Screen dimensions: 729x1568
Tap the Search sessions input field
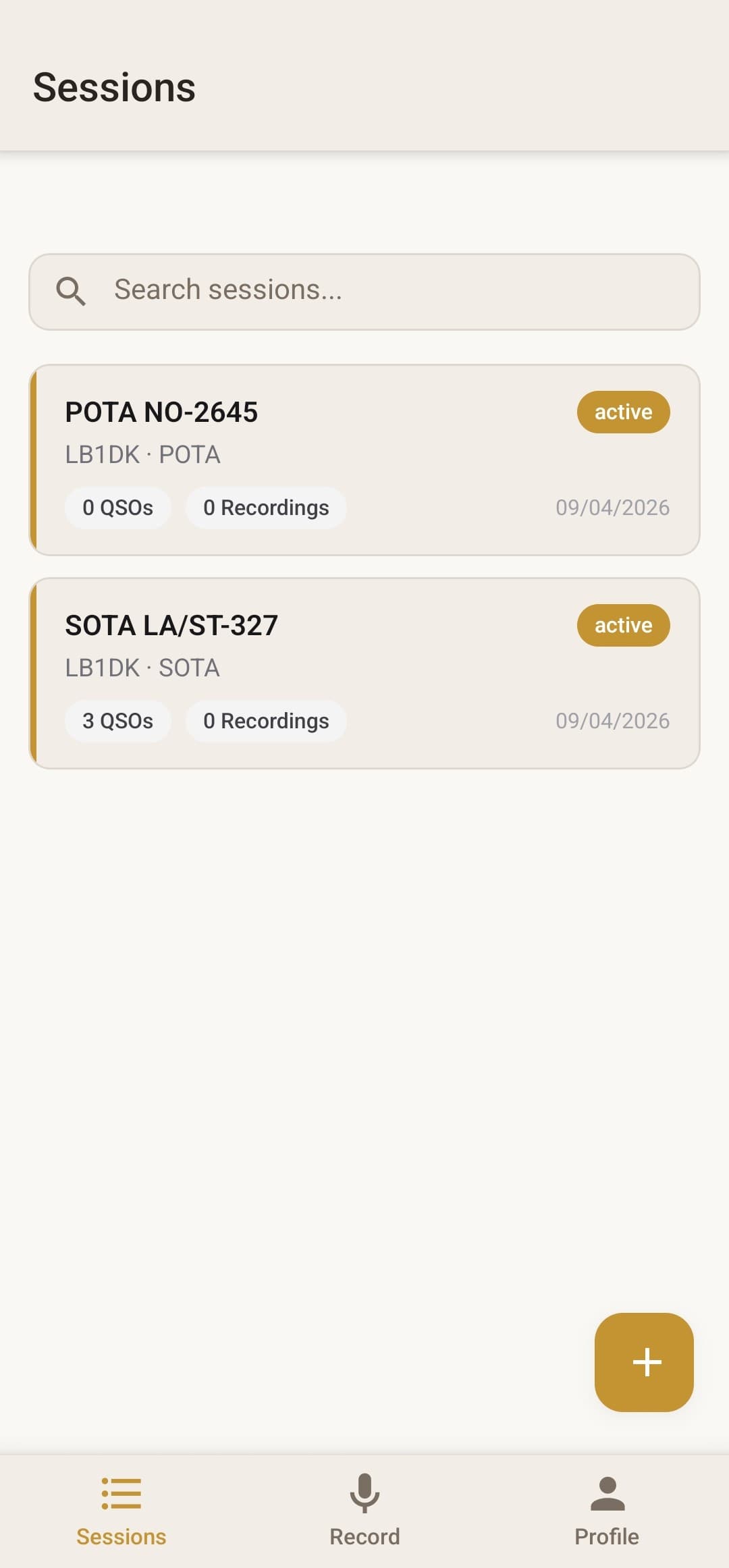tap(364, 290)
